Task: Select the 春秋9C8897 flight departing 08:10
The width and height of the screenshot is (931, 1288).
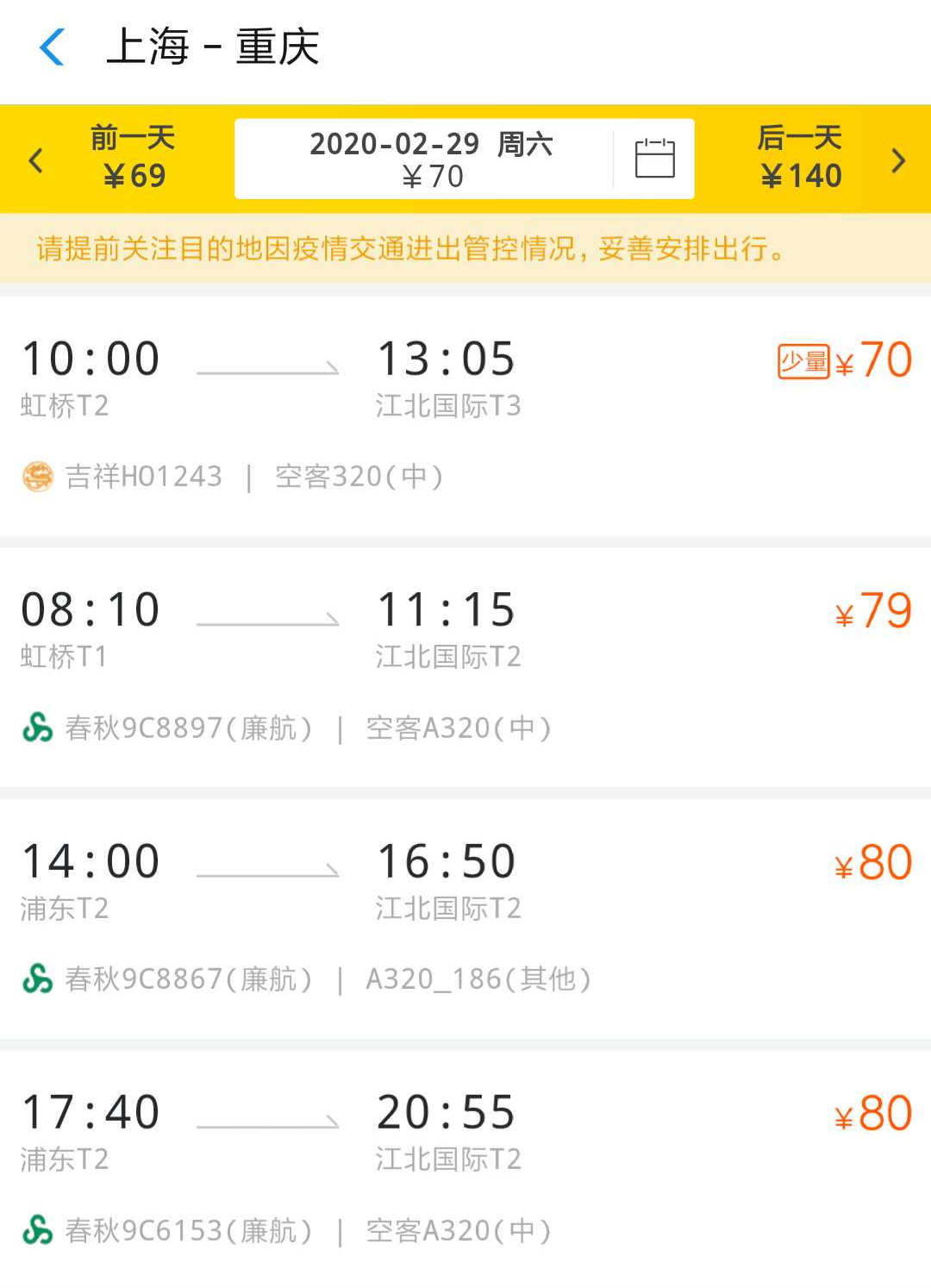Action: pyautogui.click(x=465, y=666)
